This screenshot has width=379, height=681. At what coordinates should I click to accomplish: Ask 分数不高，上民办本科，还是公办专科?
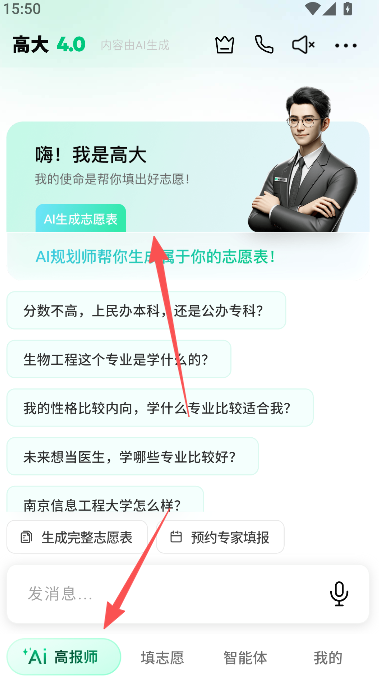tap(146, 311)
